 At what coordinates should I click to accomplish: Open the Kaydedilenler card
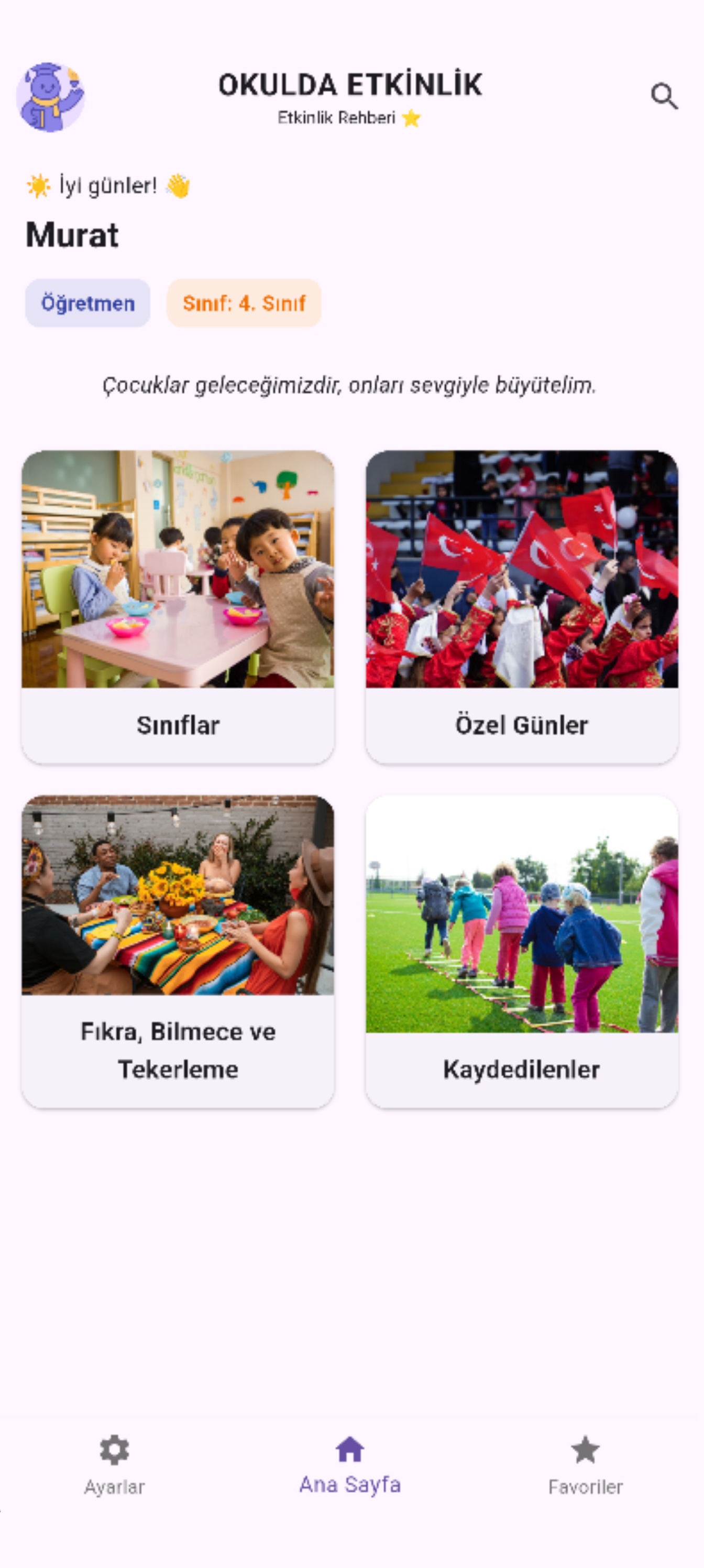click(522, 951)
